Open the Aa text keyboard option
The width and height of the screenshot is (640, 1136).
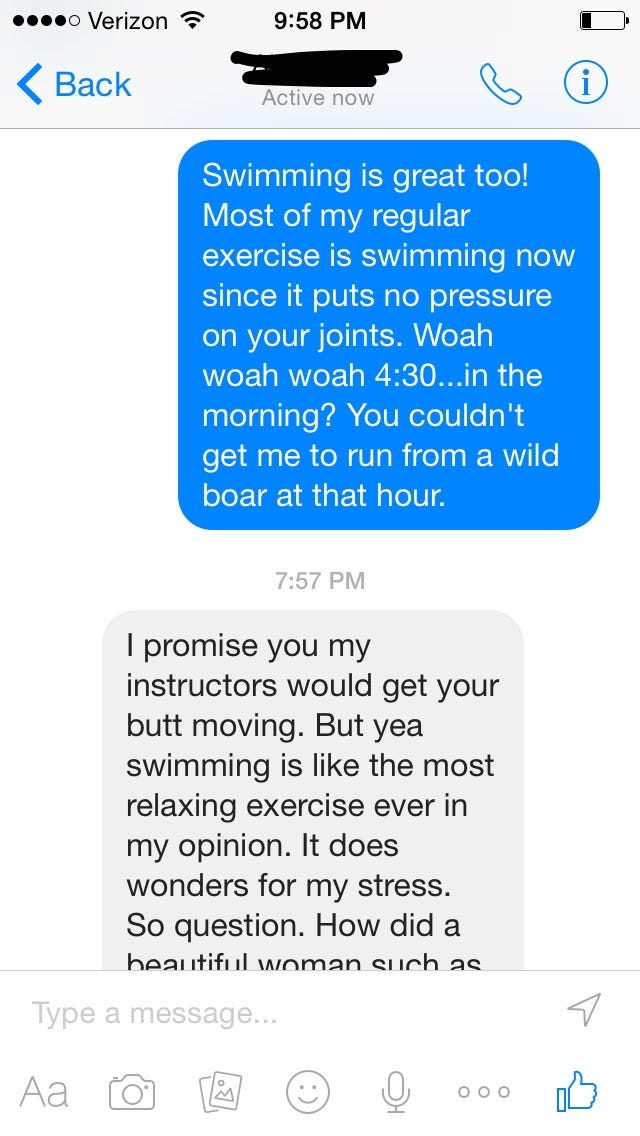click(x=44, y=1091)
